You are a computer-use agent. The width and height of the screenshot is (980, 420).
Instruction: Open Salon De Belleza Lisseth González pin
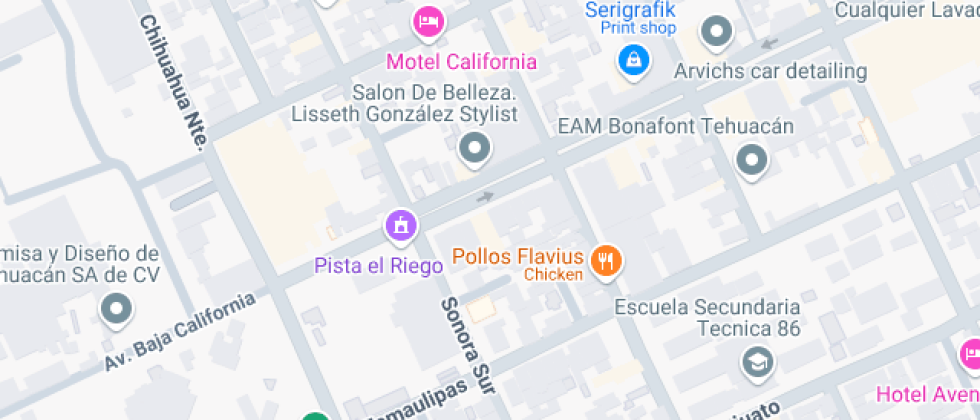tap(474, 150)
